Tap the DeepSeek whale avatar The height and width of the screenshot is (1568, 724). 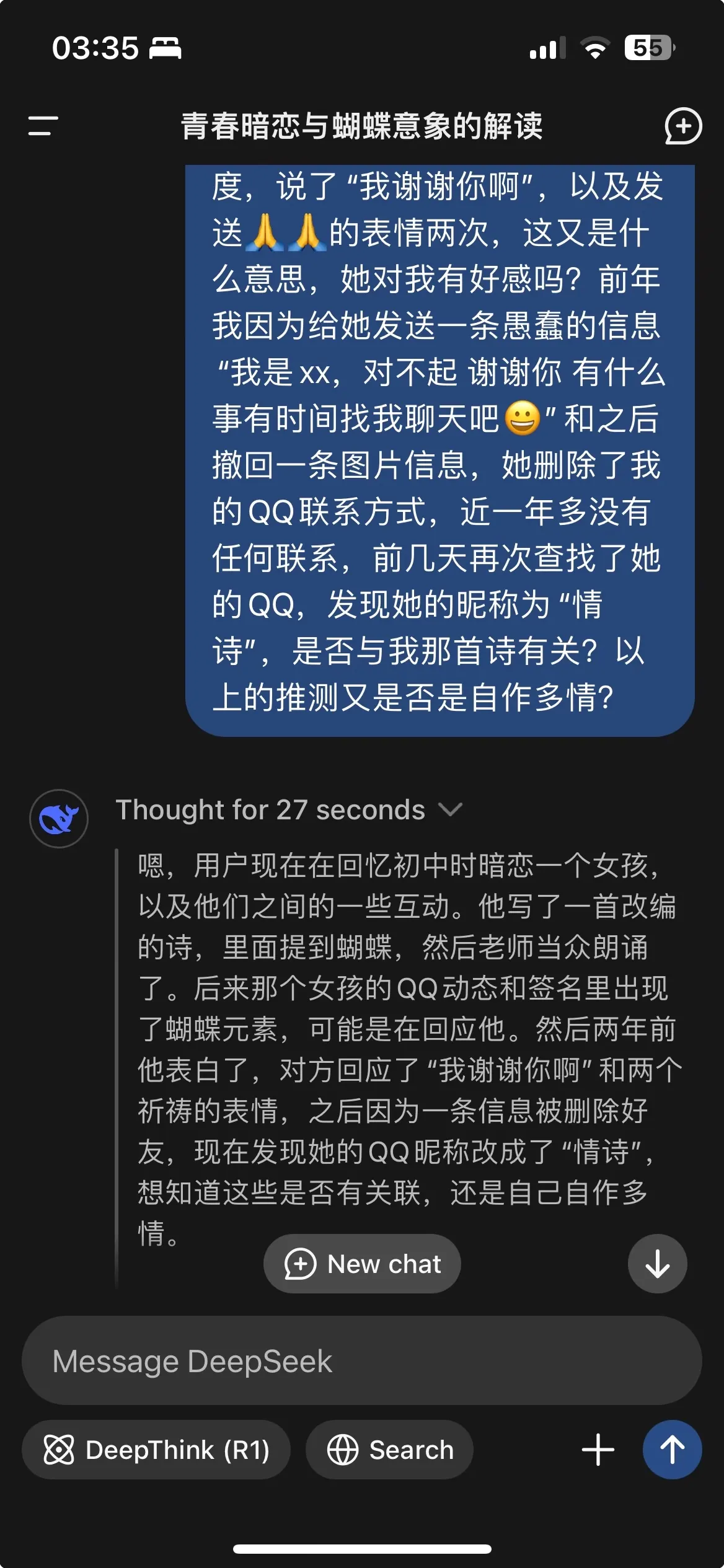58,817
